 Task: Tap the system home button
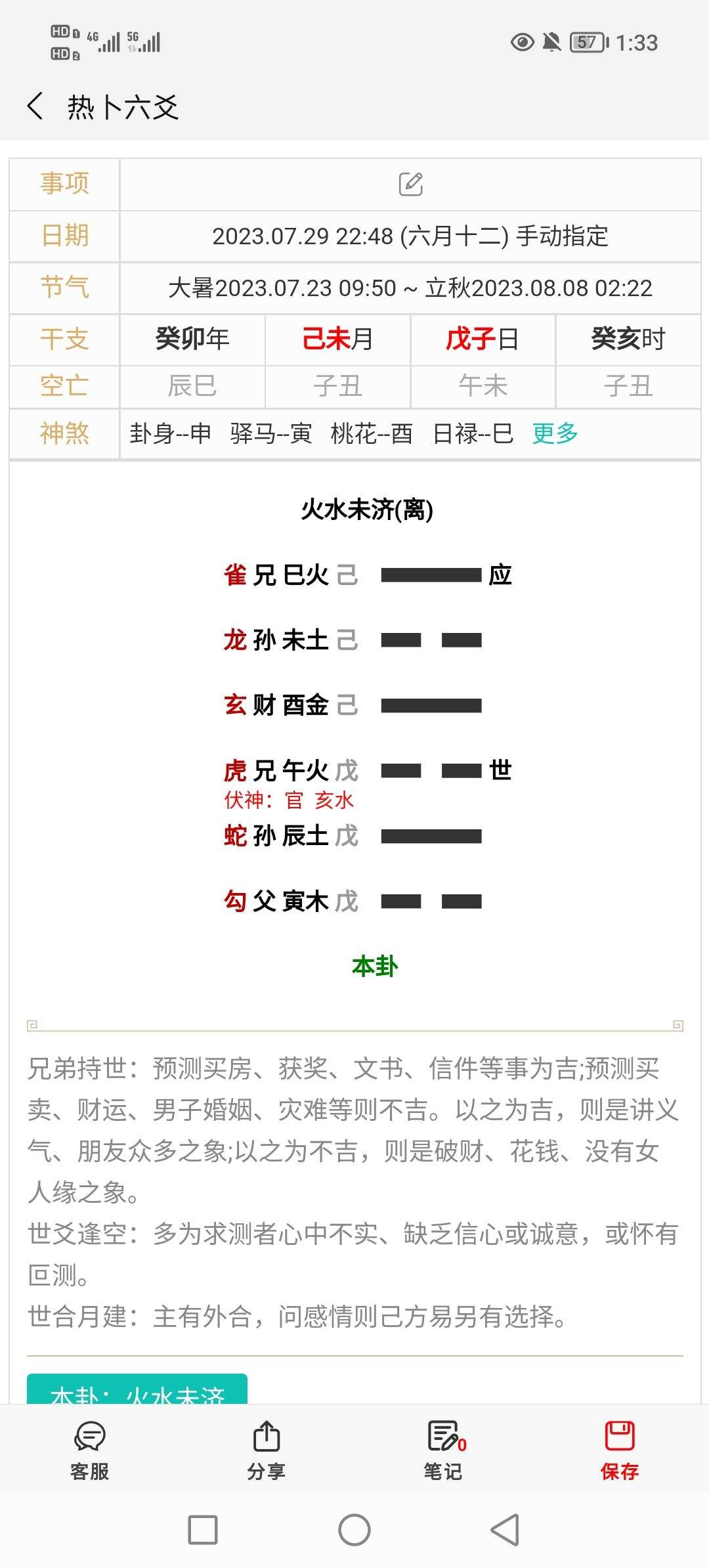click(354, 1529)
